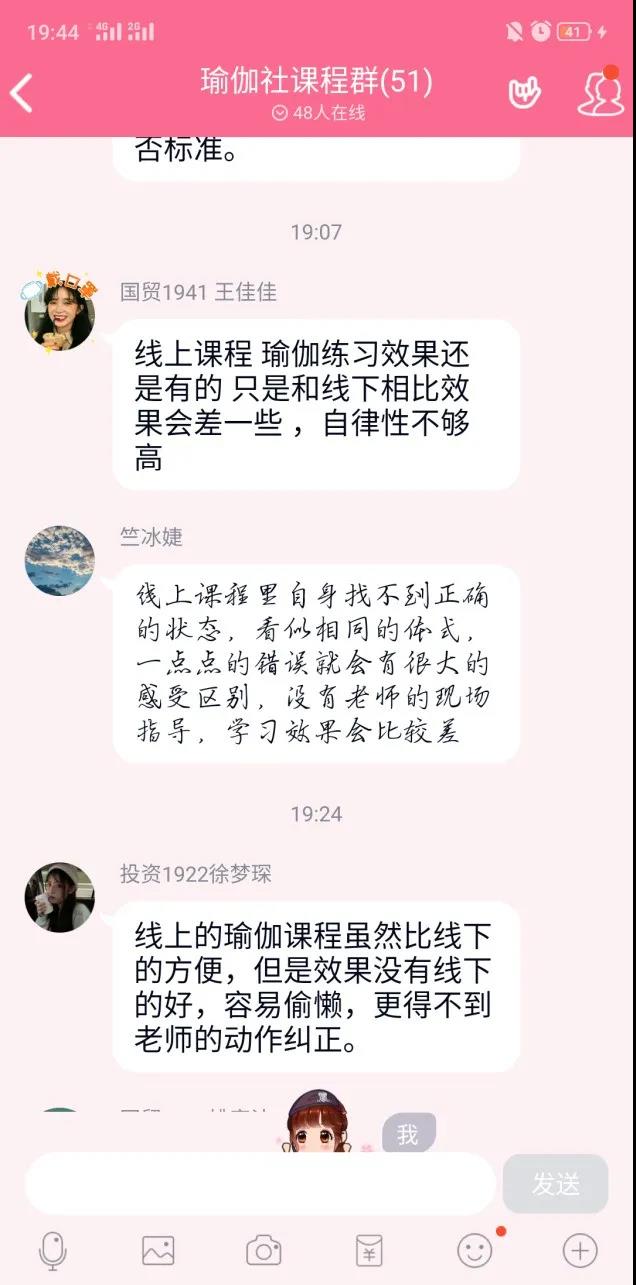Tap the hand gesture icon in header
636x1285 pixels.
pos(524,93)
